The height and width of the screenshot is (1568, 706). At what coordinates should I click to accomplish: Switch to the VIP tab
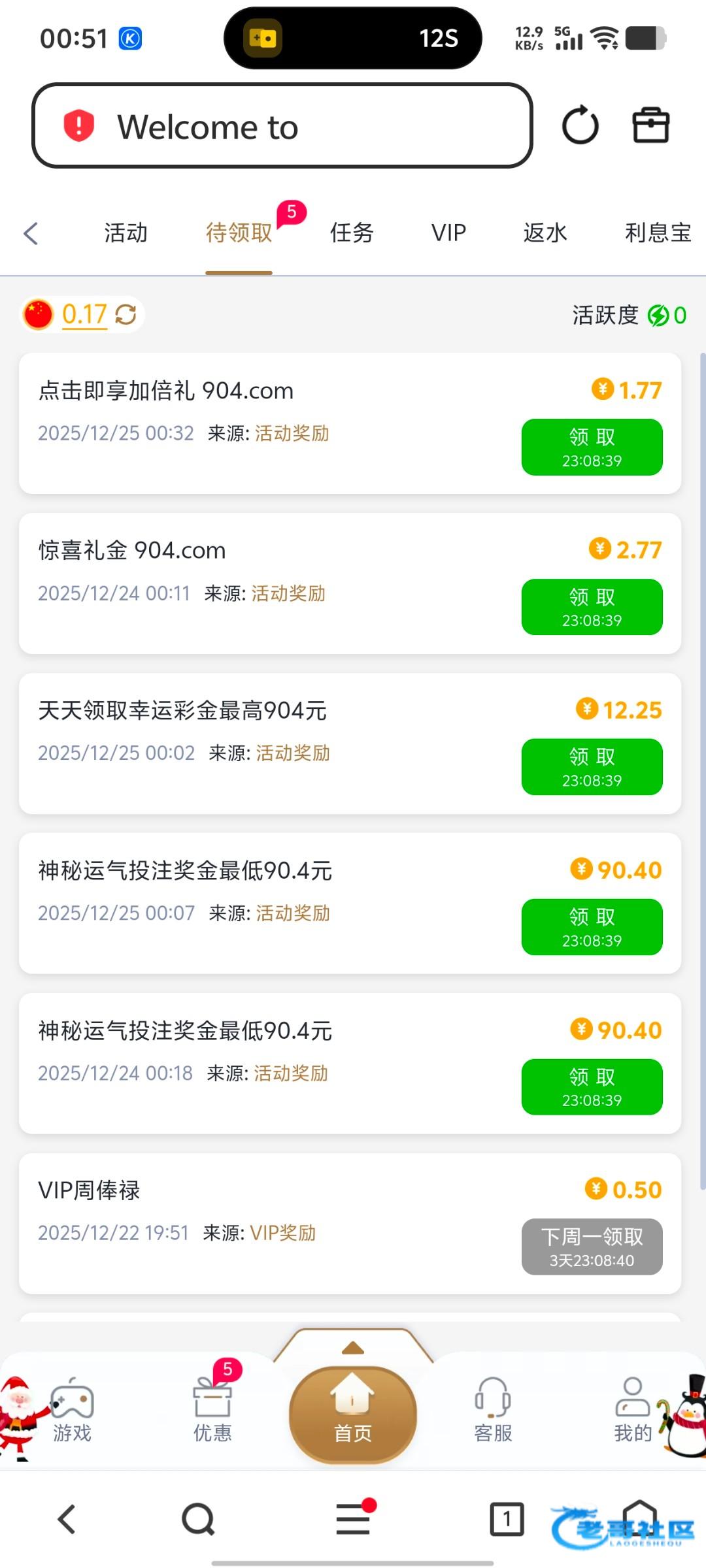pyautogui.click(x=448, y=233)
